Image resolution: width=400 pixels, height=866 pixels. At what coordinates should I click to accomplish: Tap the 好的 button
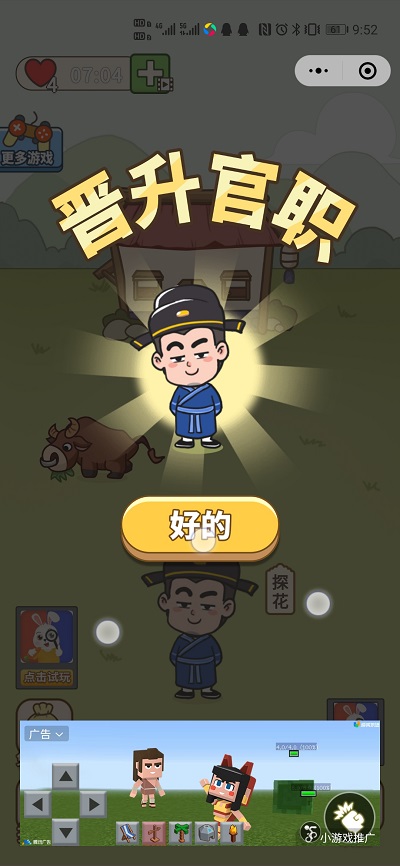point(200,527)
